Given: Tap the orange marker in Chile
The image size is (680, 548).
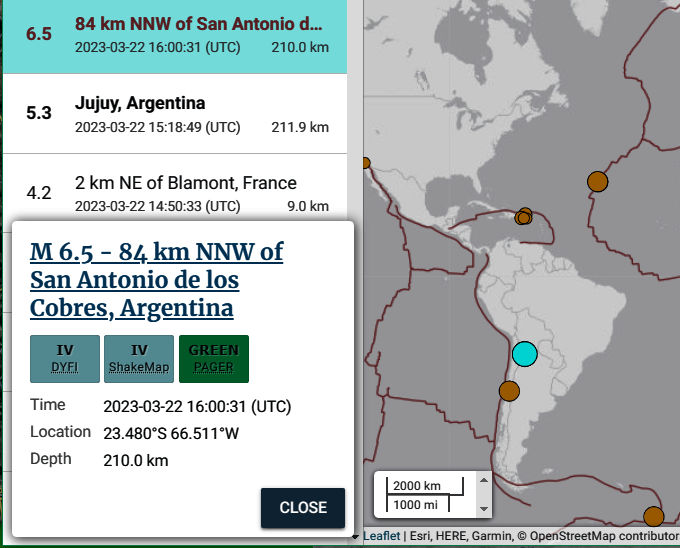Looking at the screenshot, I should (509, 391).
